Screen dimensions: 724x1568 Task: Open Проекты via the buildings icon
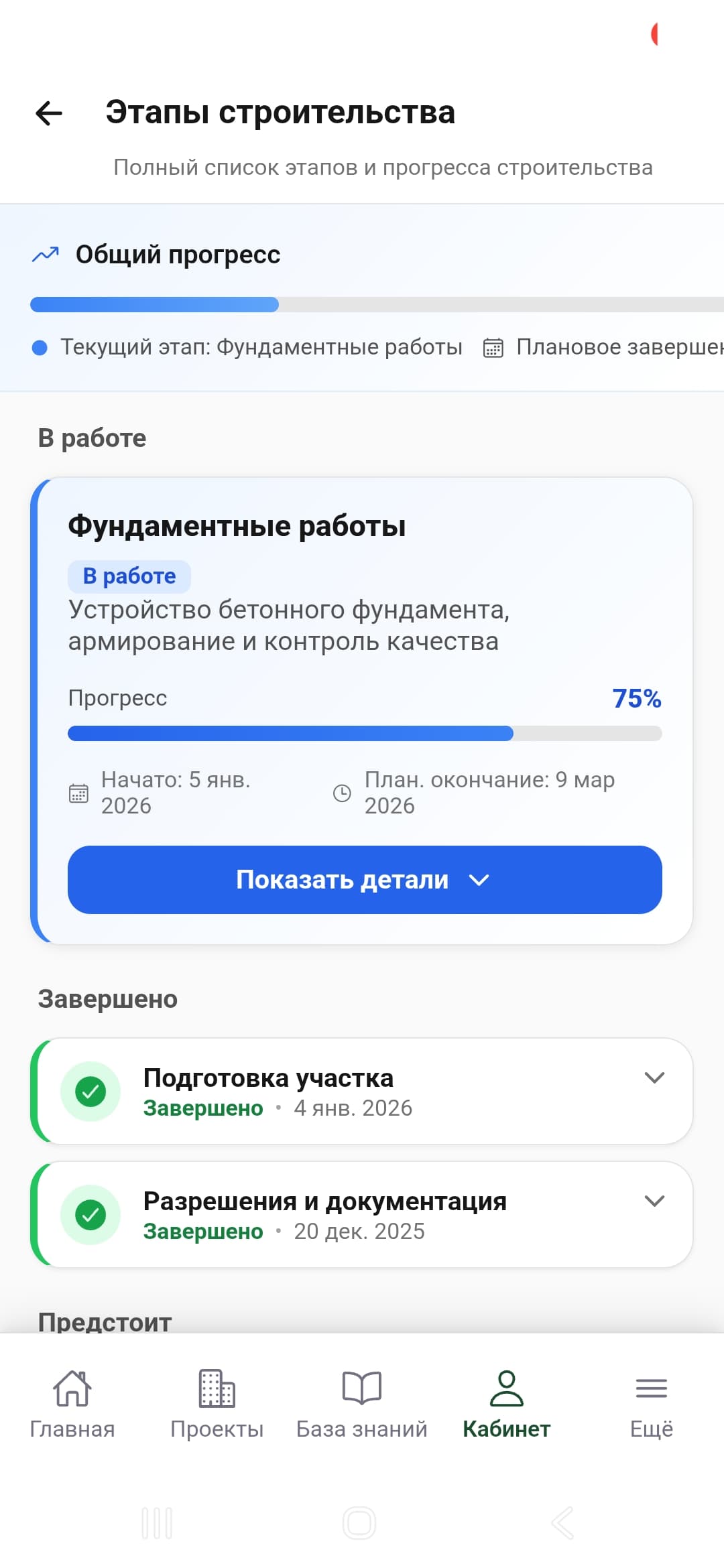coord(216,1386)
